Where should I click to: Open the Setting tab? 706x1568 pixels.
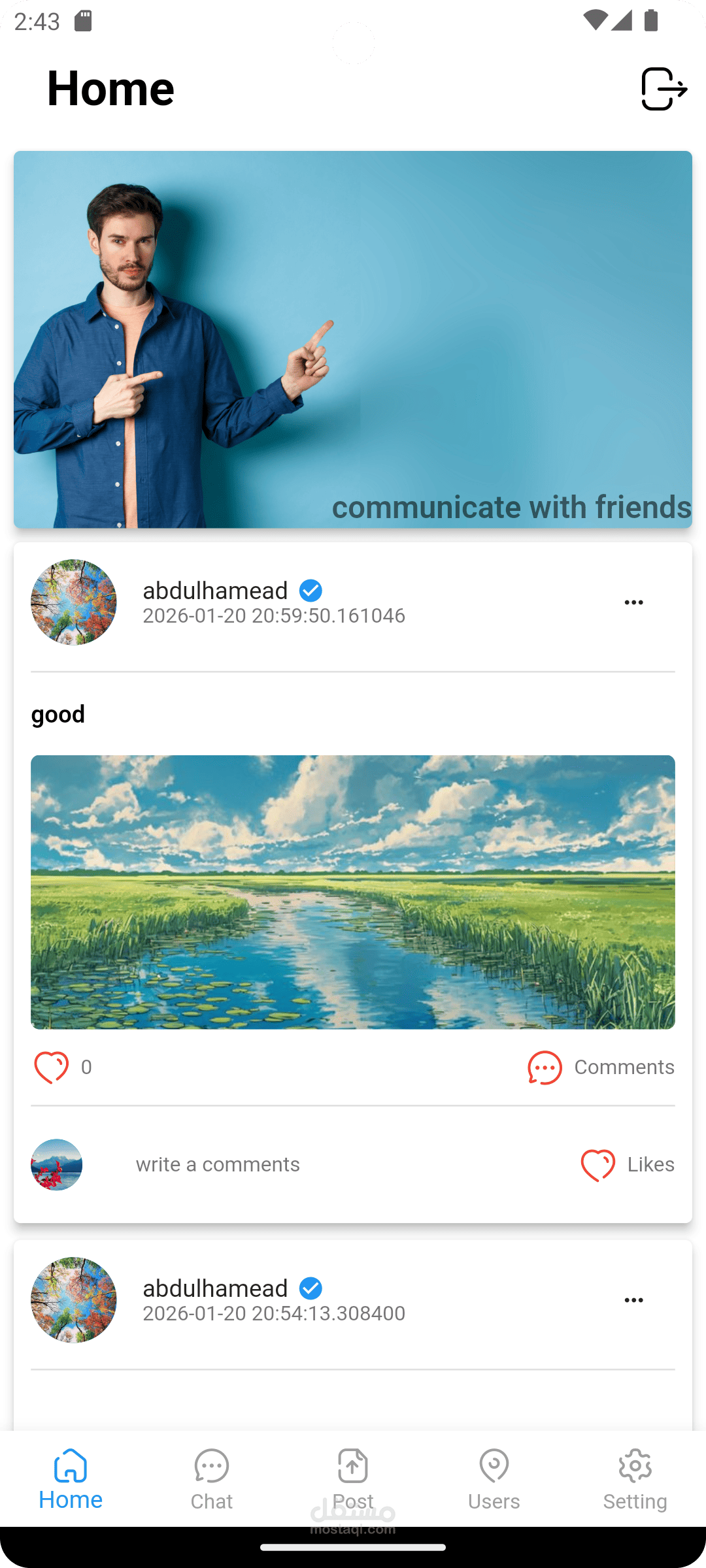pos(635,1479)
